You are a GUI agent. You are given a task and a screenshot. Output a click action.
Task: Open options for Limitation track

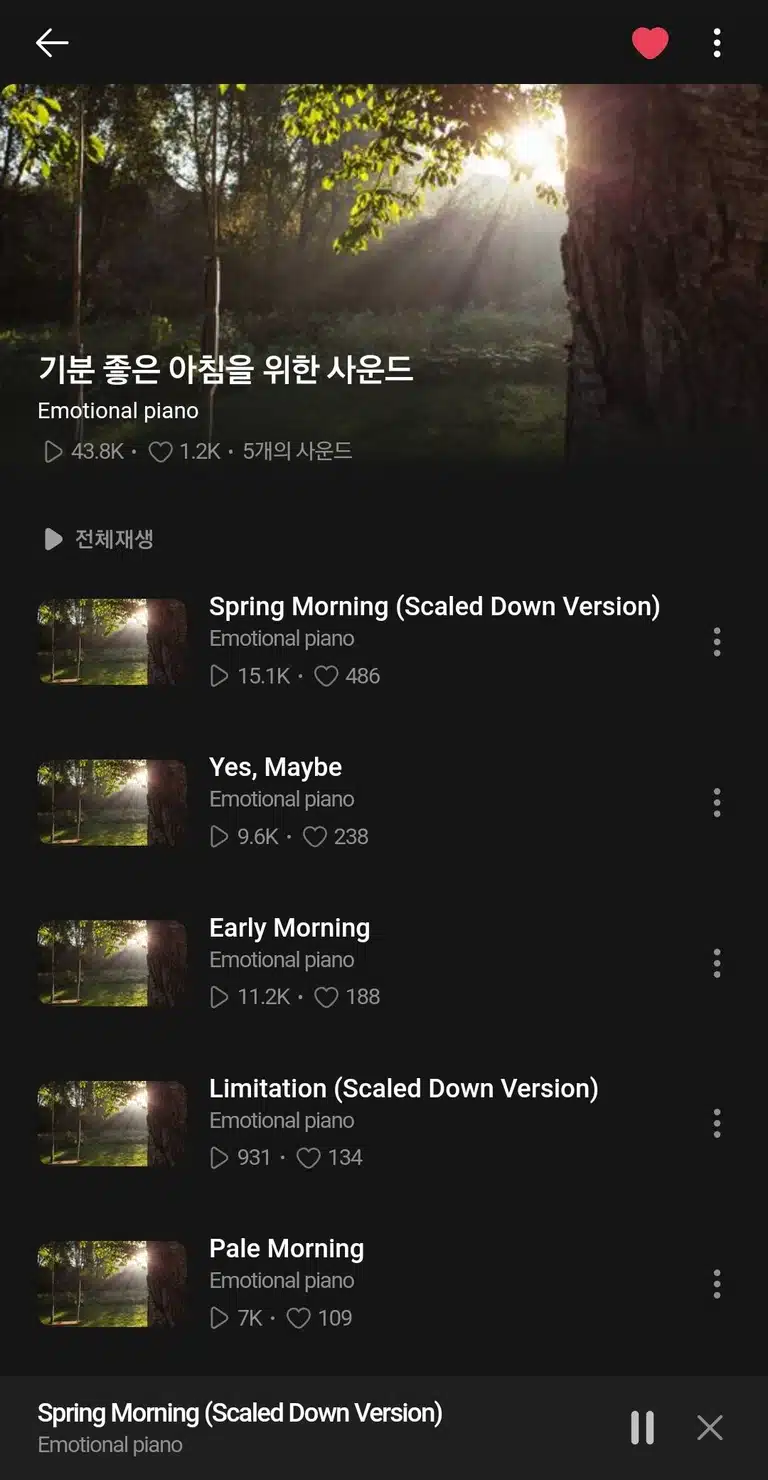point(717,1123)
